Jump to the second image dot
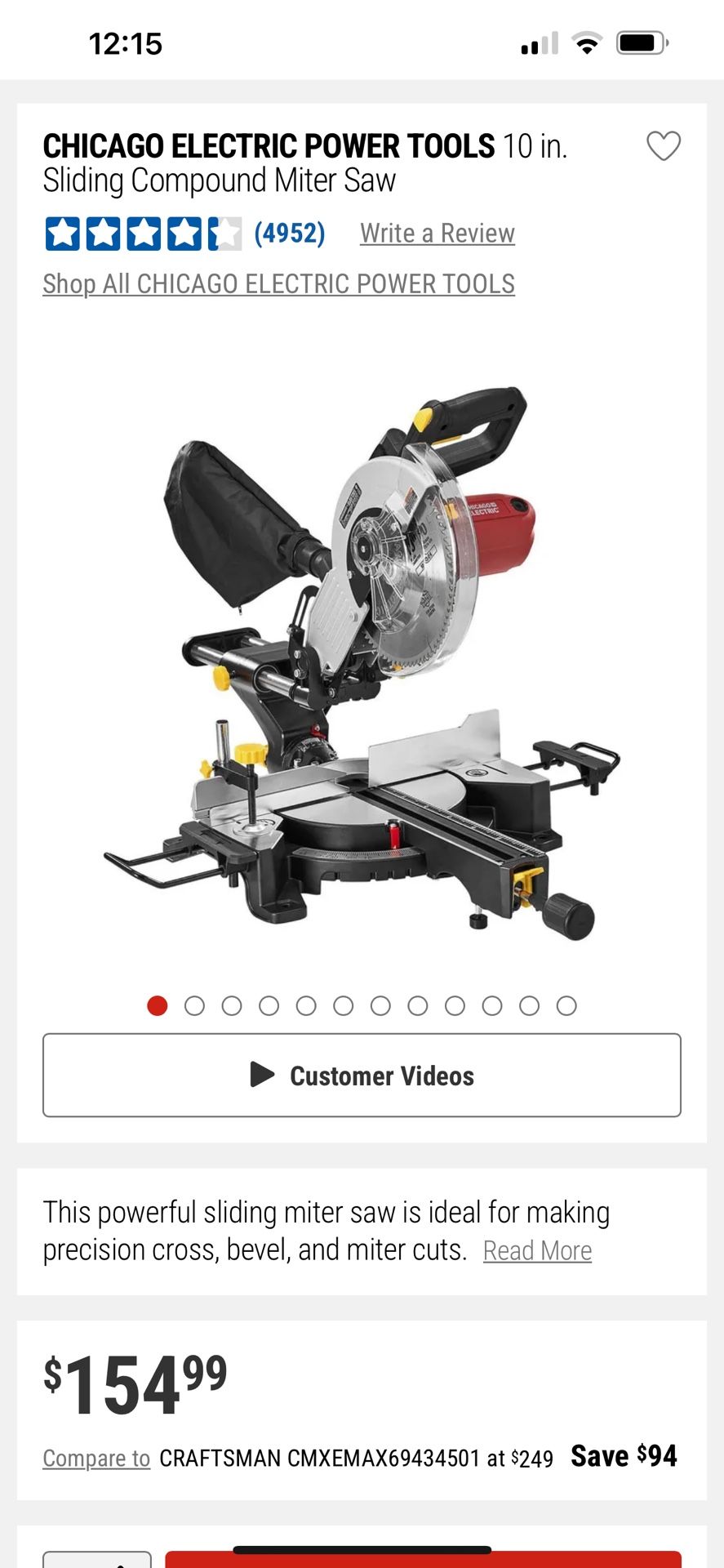 tap(194, 1005)
